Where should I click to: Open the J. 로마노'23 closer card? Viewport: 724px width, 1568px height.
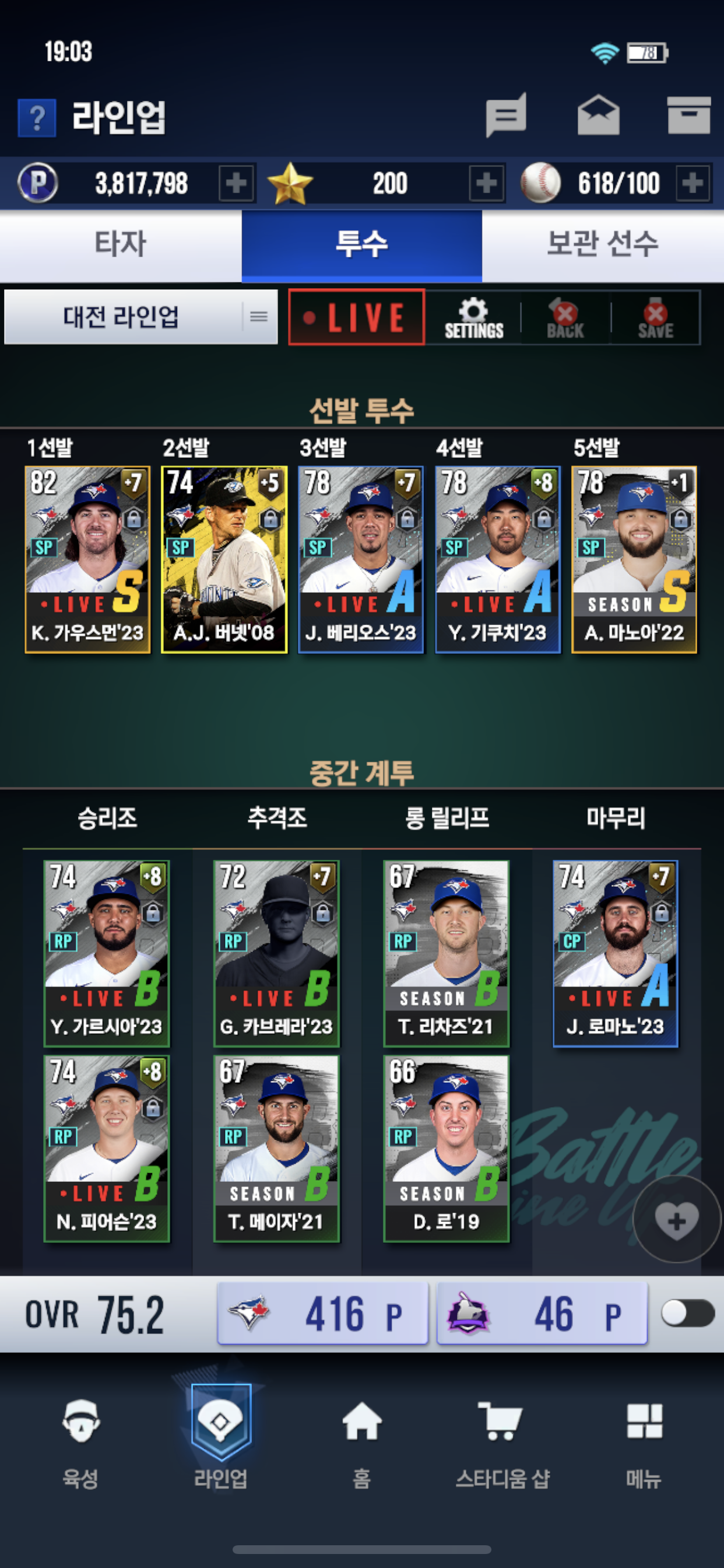tap(615, 953)
